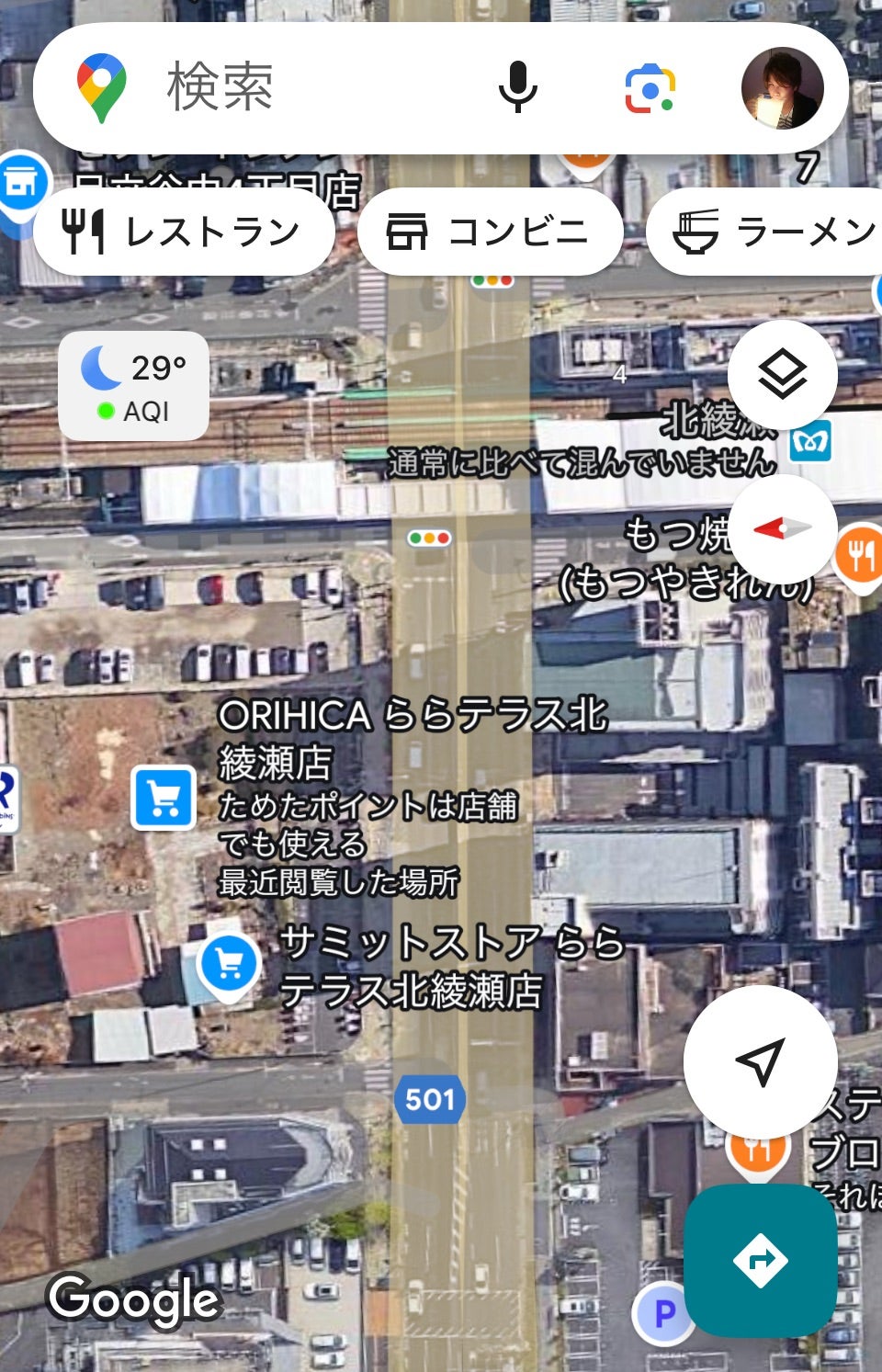Open the 北綾瀬 metro station marker
This screenshot has width=882, height=1372.
click(811, 442)
